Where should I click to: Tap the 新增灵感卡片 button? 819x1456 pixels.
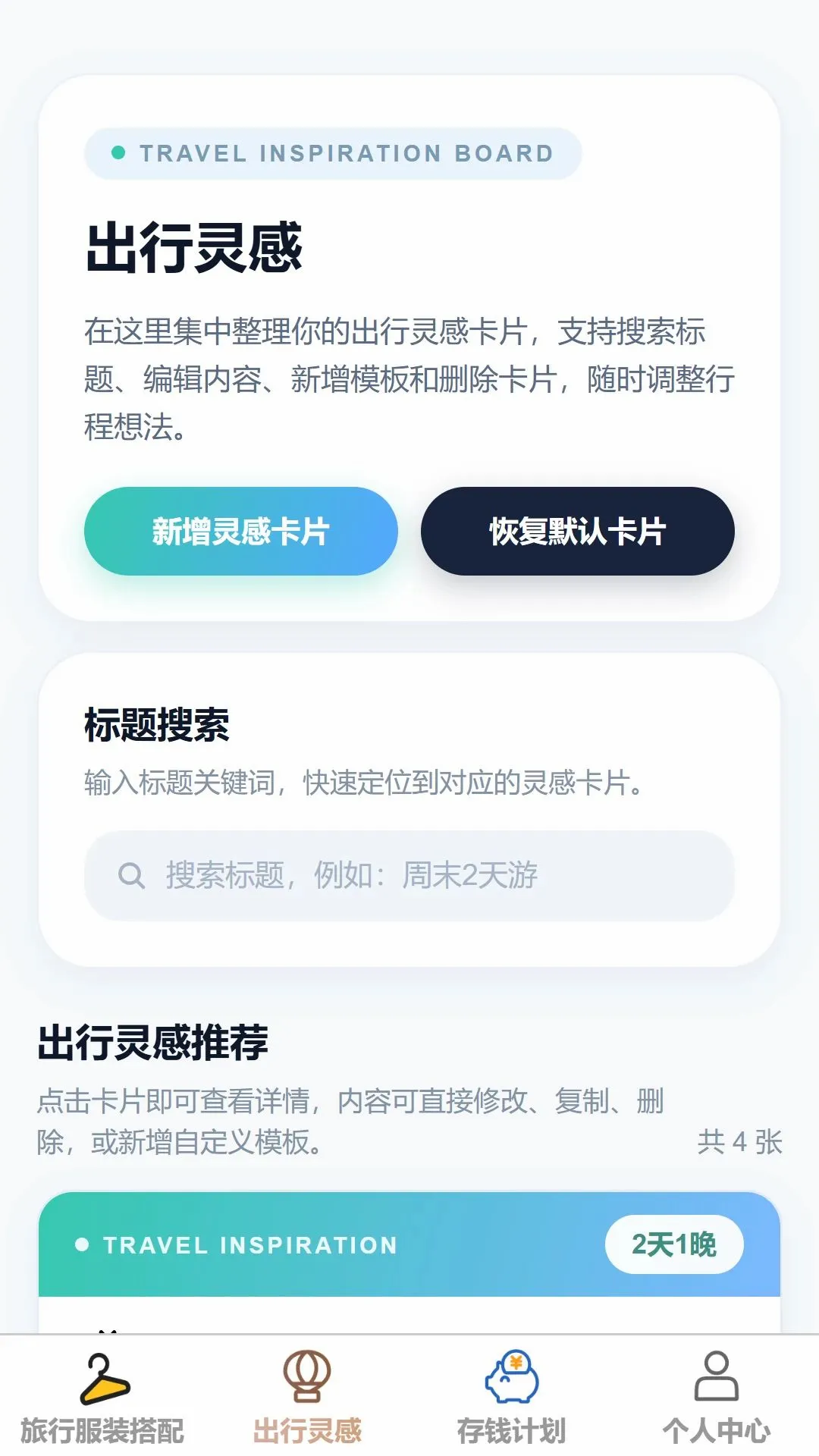click(x=240, y=531)
